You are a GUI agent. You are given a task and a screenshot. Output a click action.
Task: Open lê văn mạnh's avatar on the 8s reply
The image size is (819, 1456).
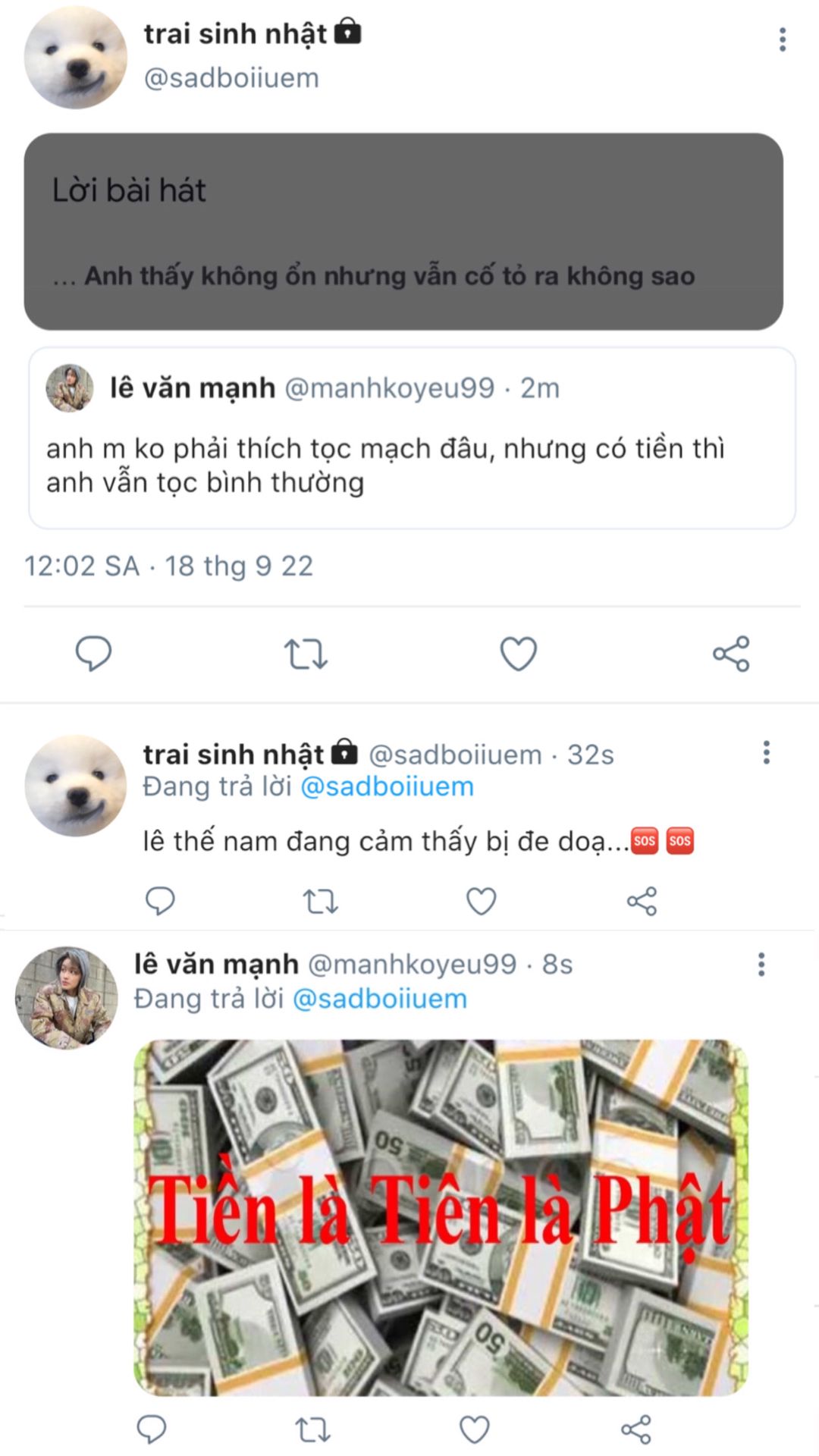click(67, 997)
